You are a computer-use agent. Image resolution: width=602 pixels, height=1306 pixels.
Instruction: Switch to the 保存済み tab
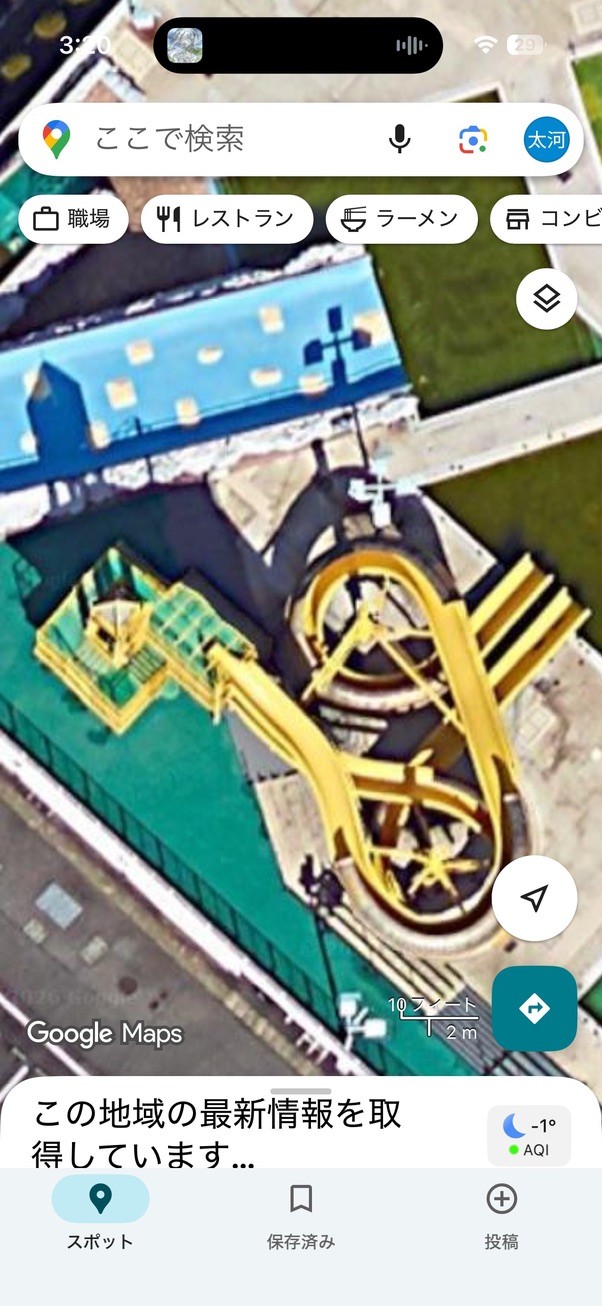click(301, 1214)
